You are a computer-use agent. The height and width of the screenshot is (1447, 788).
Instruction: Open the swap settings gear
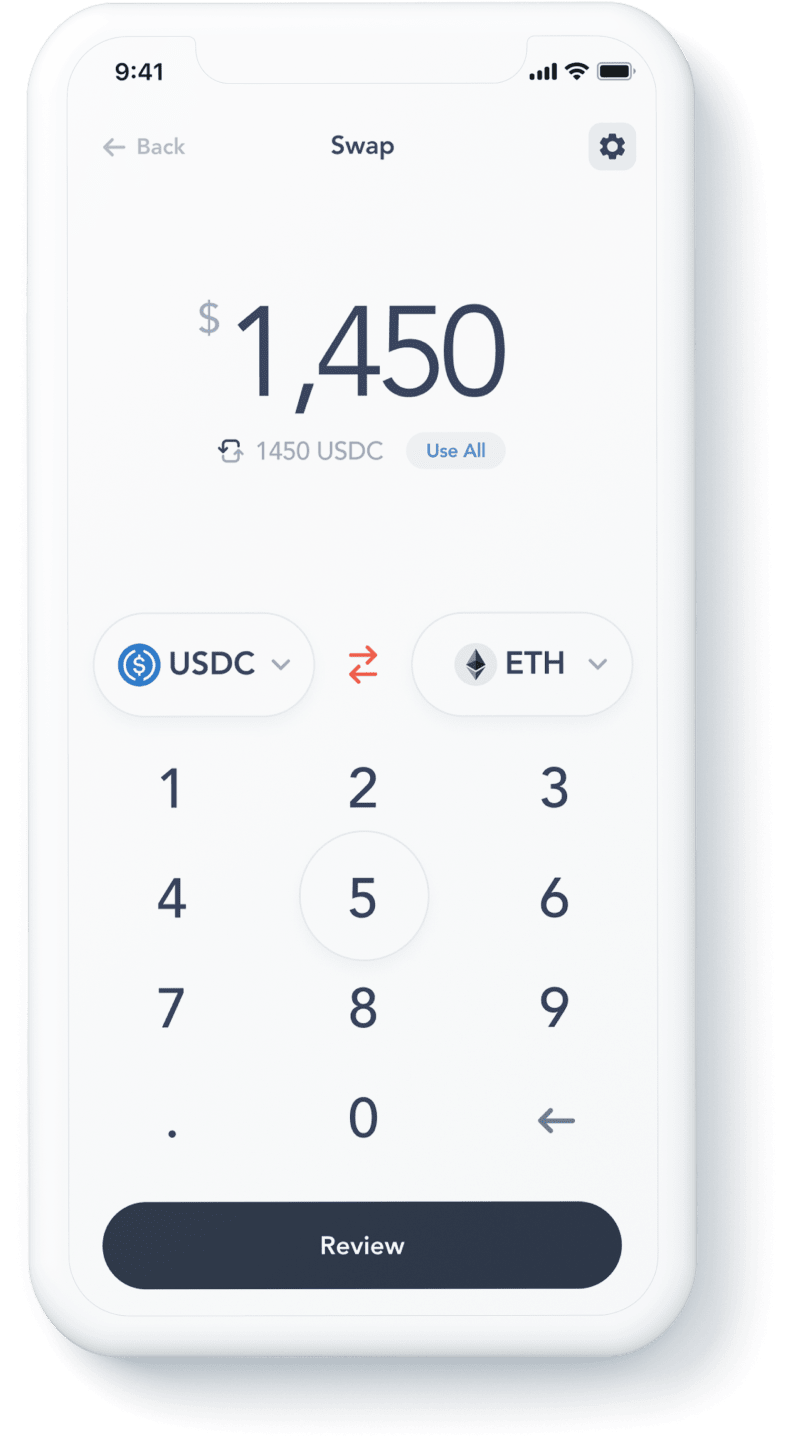[612, 147]
